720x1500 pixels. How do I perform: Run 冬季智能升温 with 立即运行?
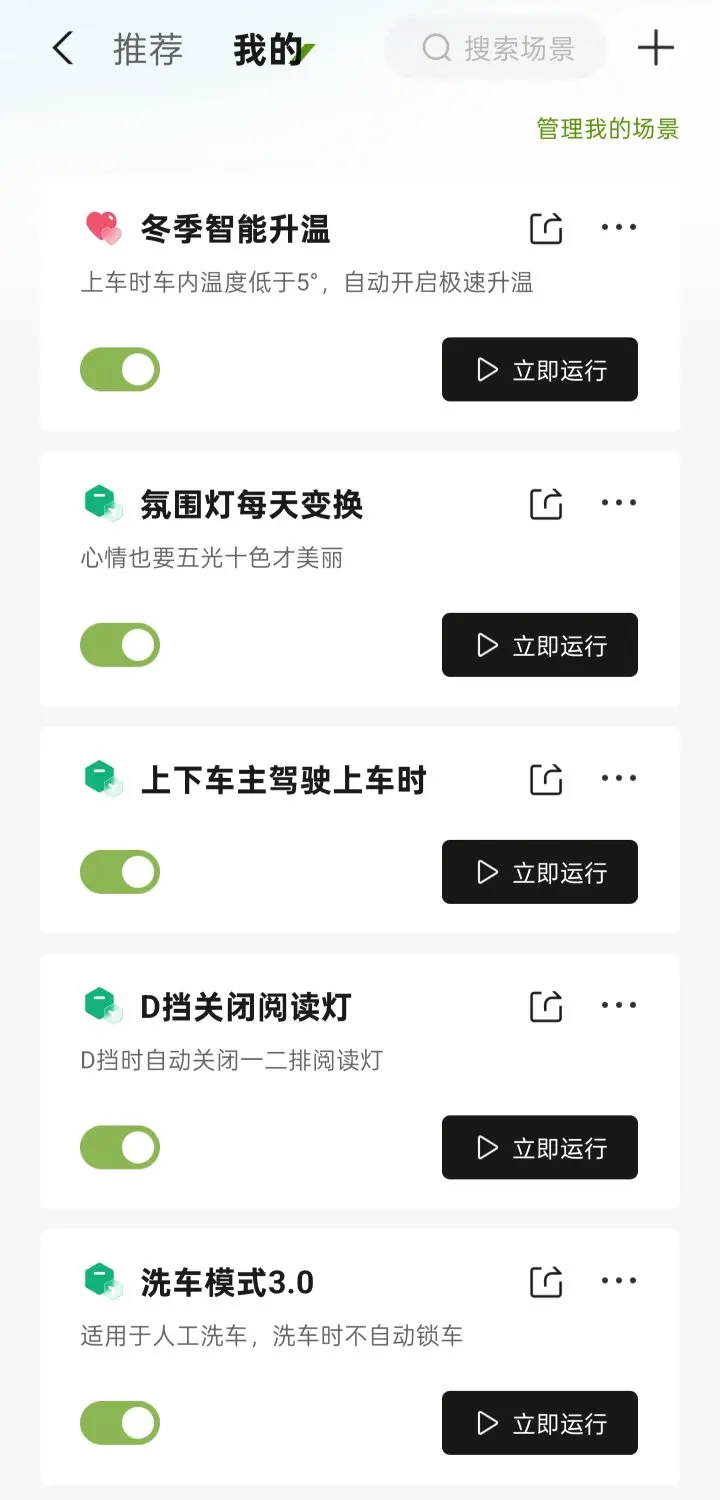pos(540,370)
